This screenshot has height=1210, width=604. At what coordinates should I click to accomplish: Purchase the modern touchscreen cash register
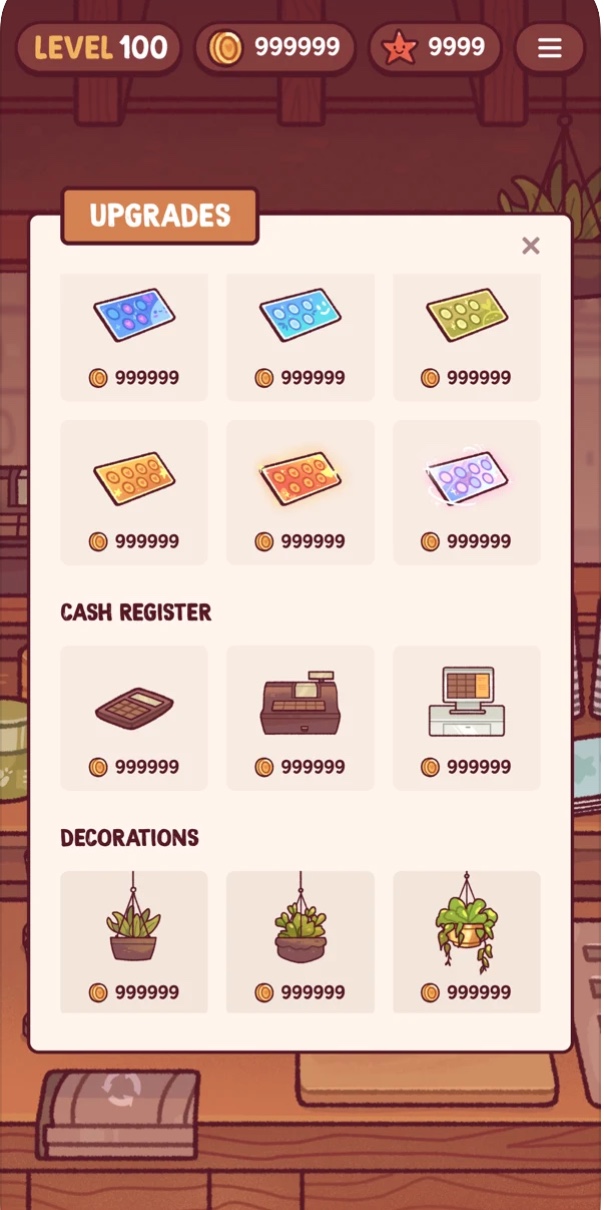coord(466,717)
